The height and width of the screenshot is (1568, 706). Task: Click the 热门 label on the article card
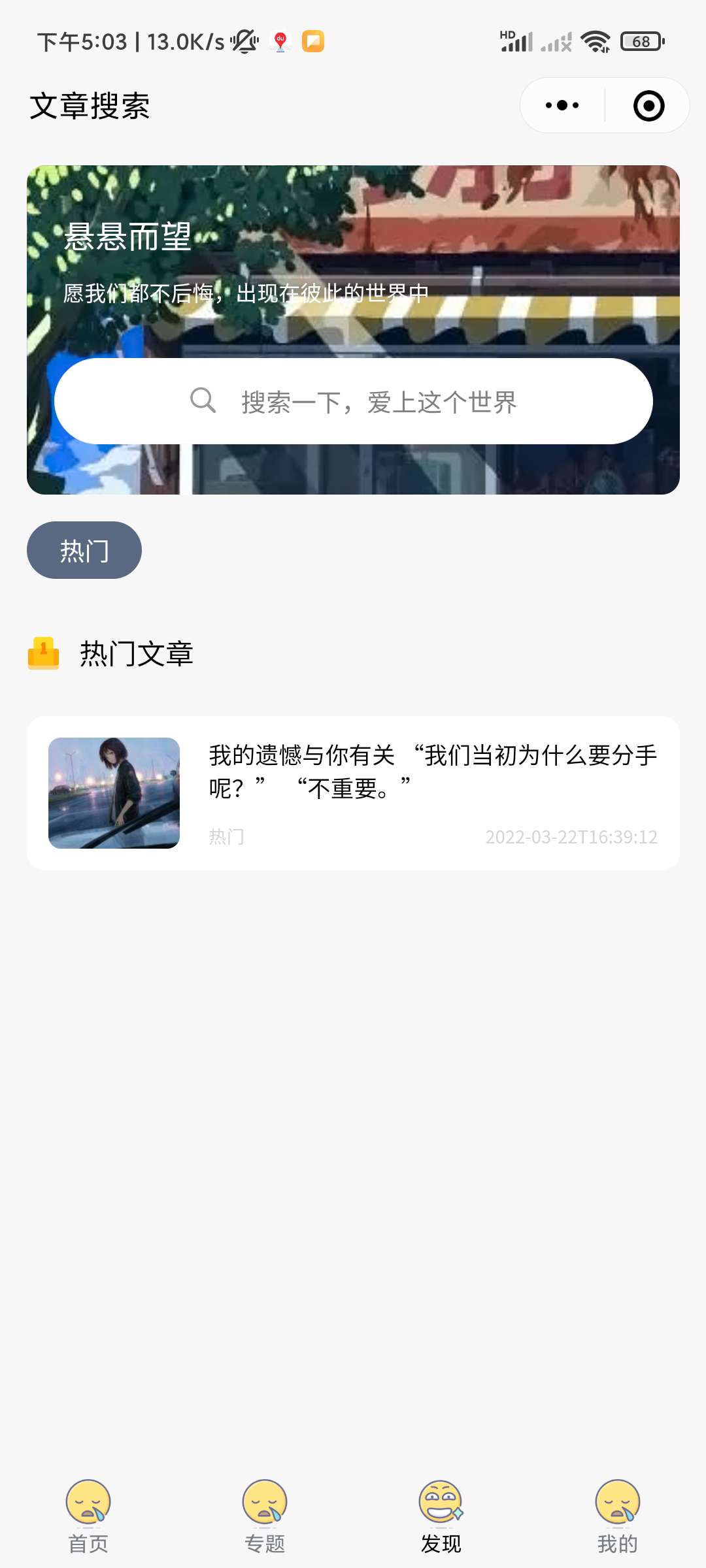[226, 838]
